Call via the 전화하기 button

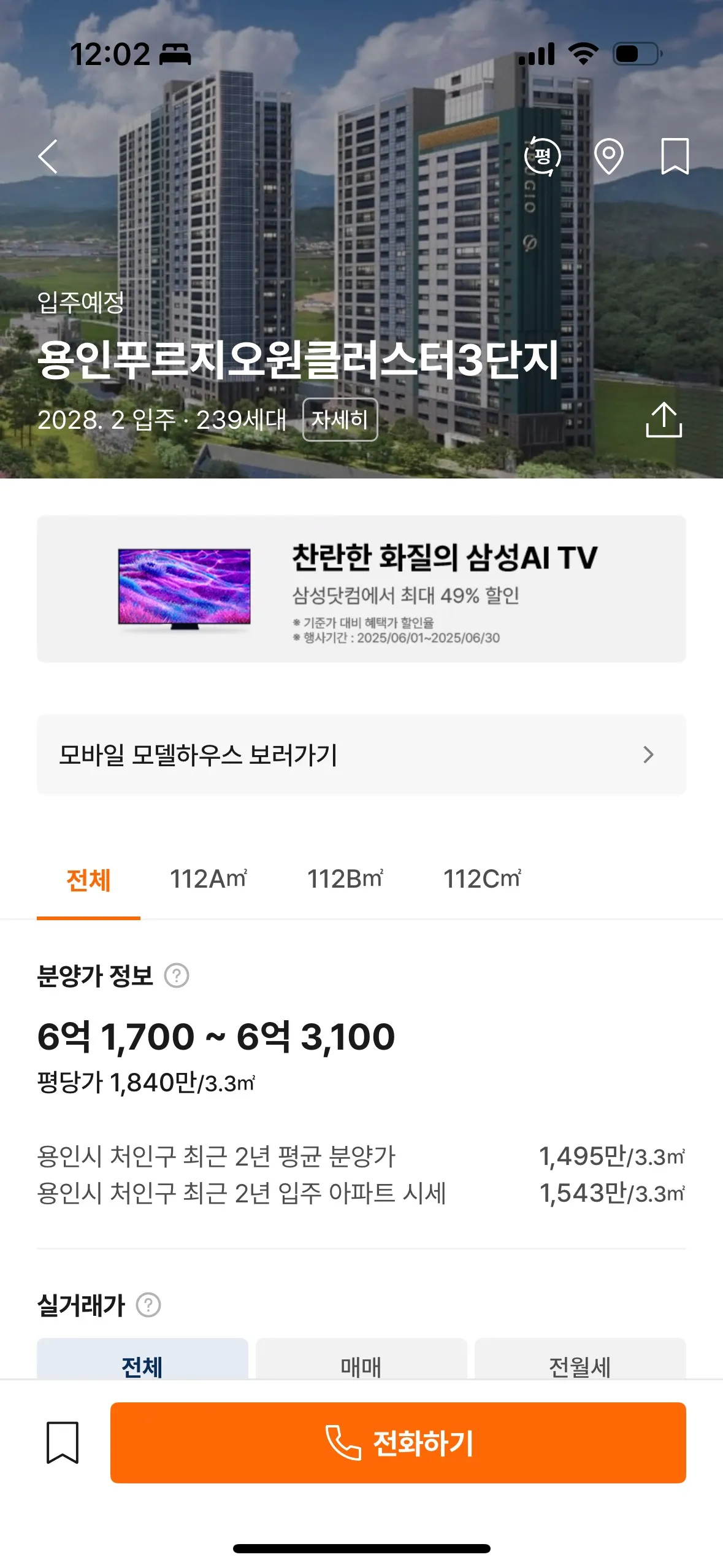398,1443
